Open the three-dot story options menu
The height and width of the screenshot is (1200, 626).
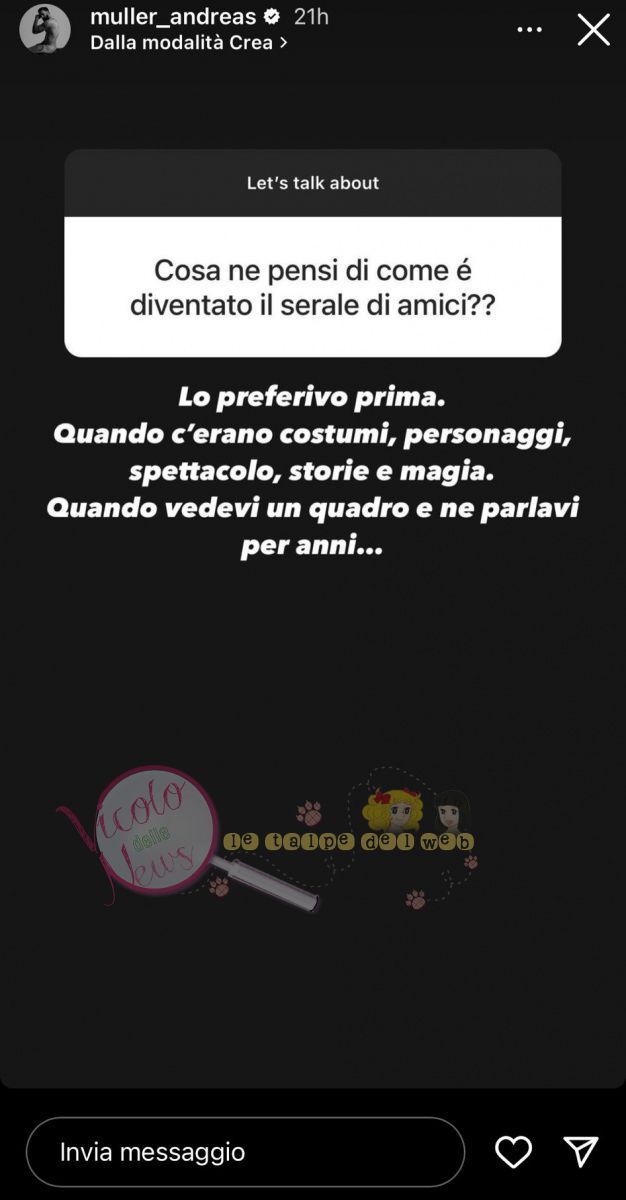pyautogui.click(x=529, y=30)
